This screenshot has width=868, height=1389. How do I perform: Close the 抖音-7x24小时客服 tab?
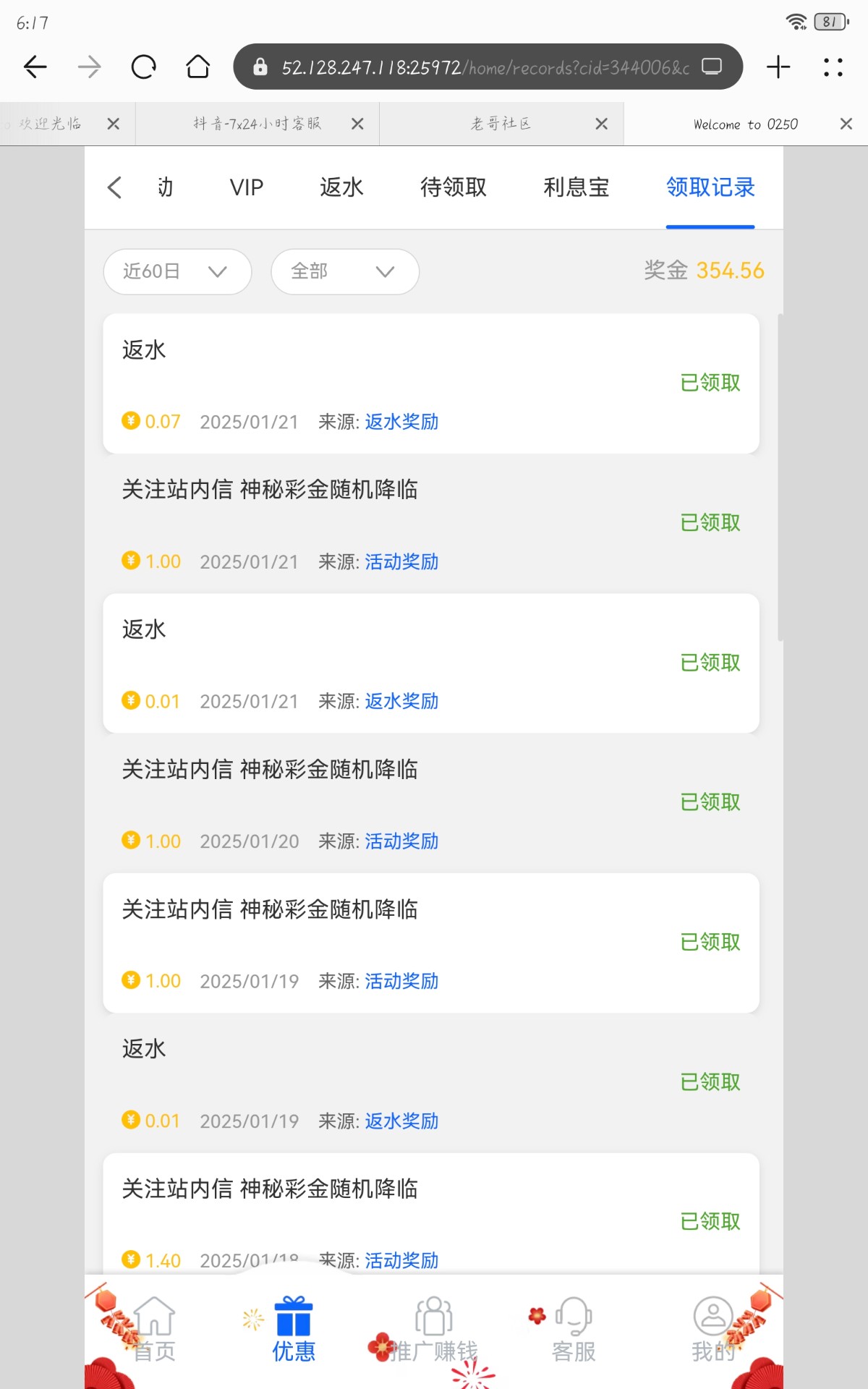(357, 124)
